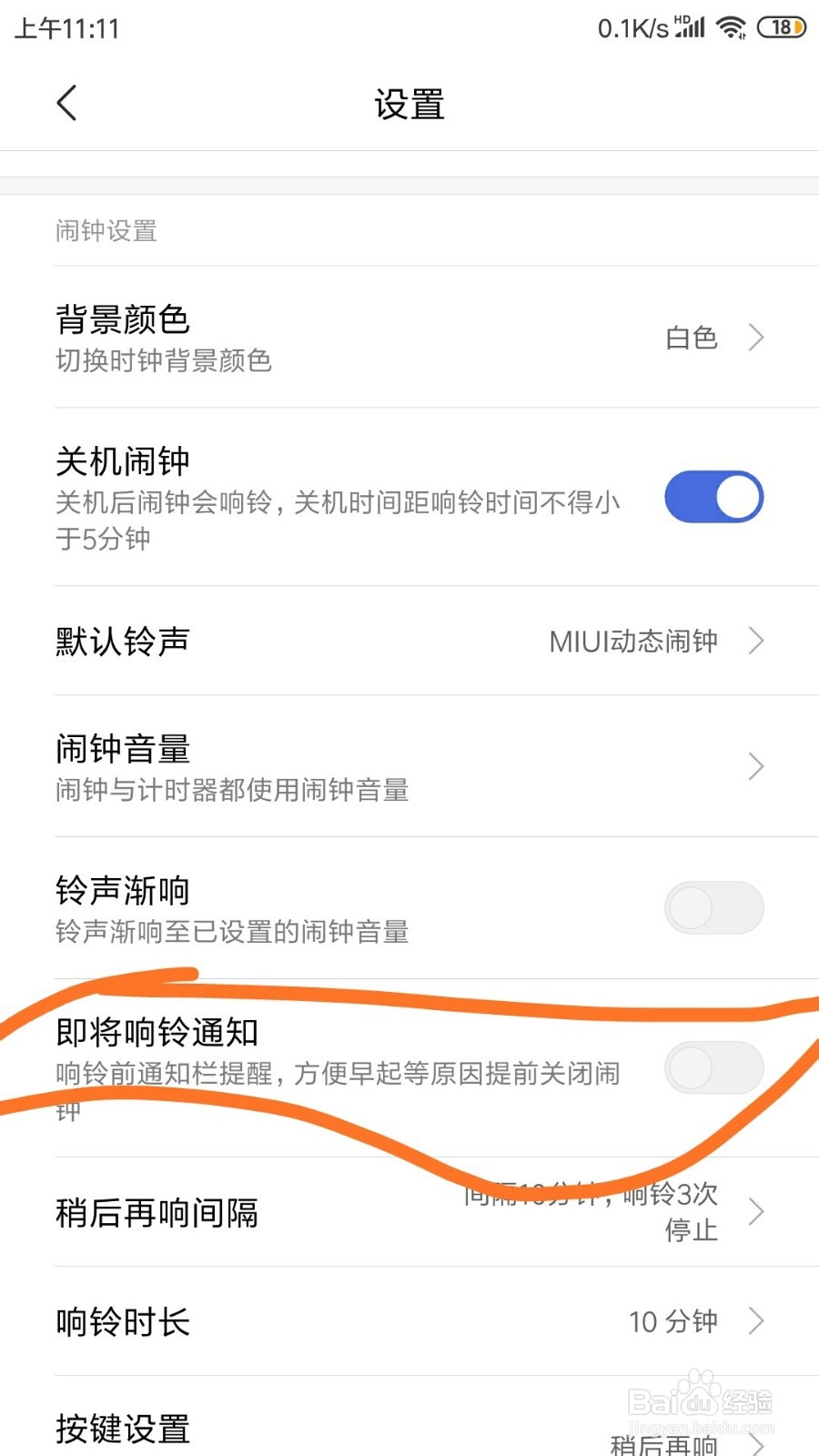The height and width of the screenshot is (1456, 819).
Task: Open the 默认铃声 ringtone selector
Action: tap(409, 641)
